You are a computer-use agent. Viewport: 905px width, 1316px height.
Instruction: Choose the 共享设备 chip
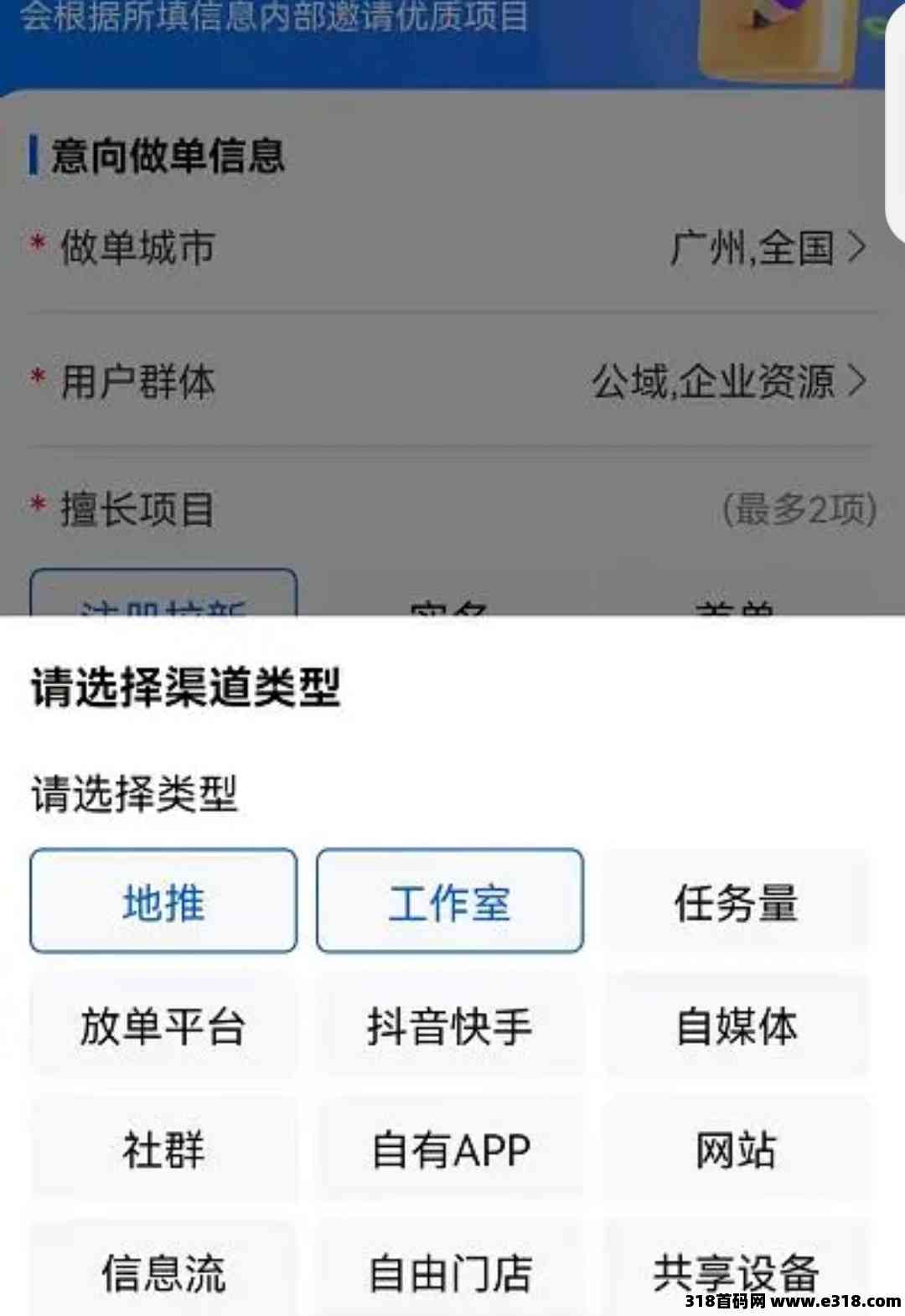click(x=736, y=1270)
